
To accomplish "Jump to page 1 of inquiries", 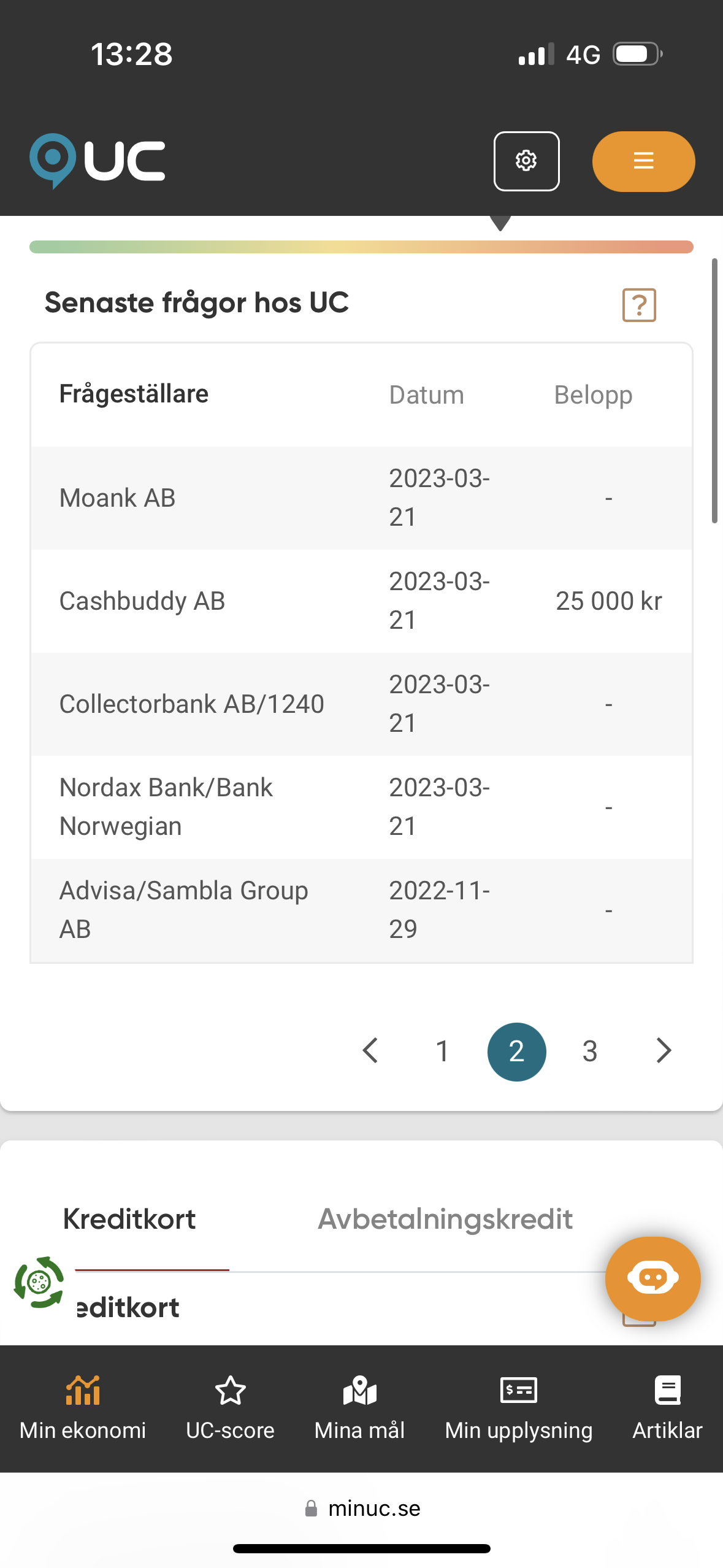I will pyautogui.click(x=442, y=1051).
